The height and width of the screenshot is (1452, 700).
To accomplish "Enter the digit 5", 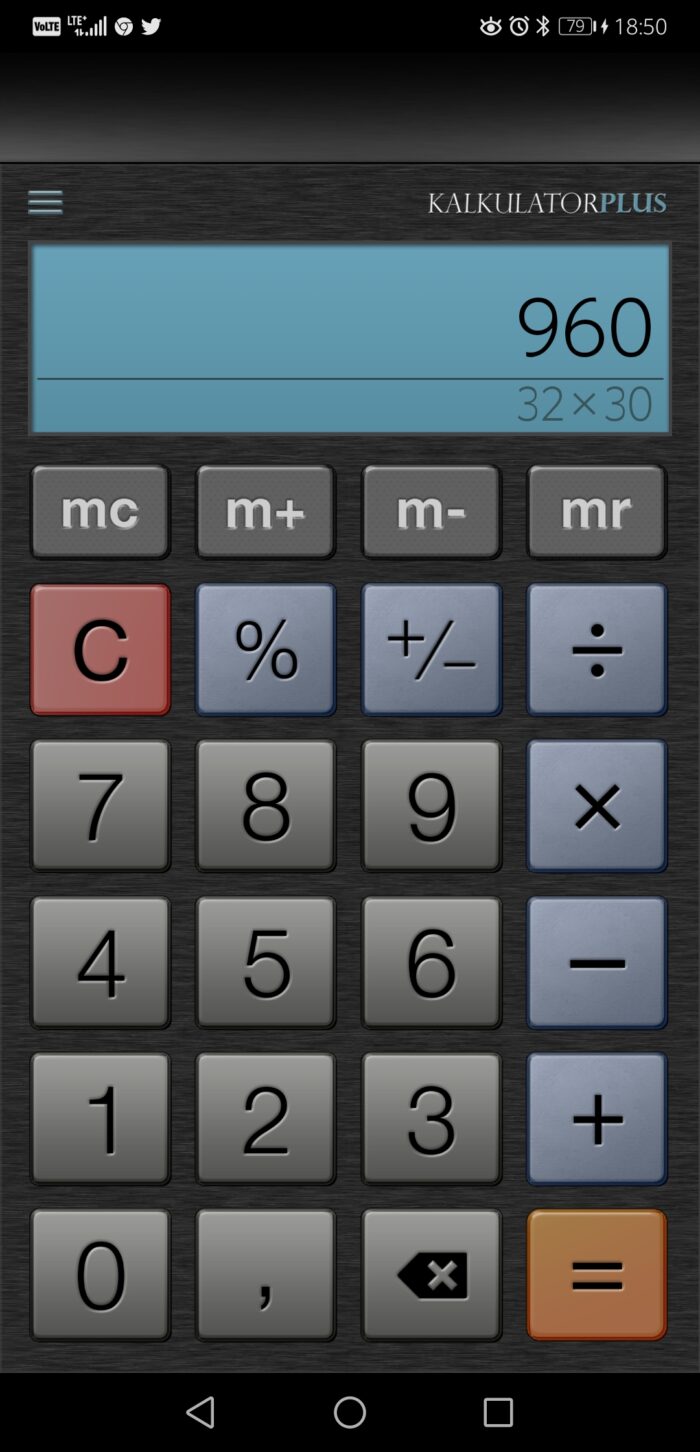I will coord(266,962).
